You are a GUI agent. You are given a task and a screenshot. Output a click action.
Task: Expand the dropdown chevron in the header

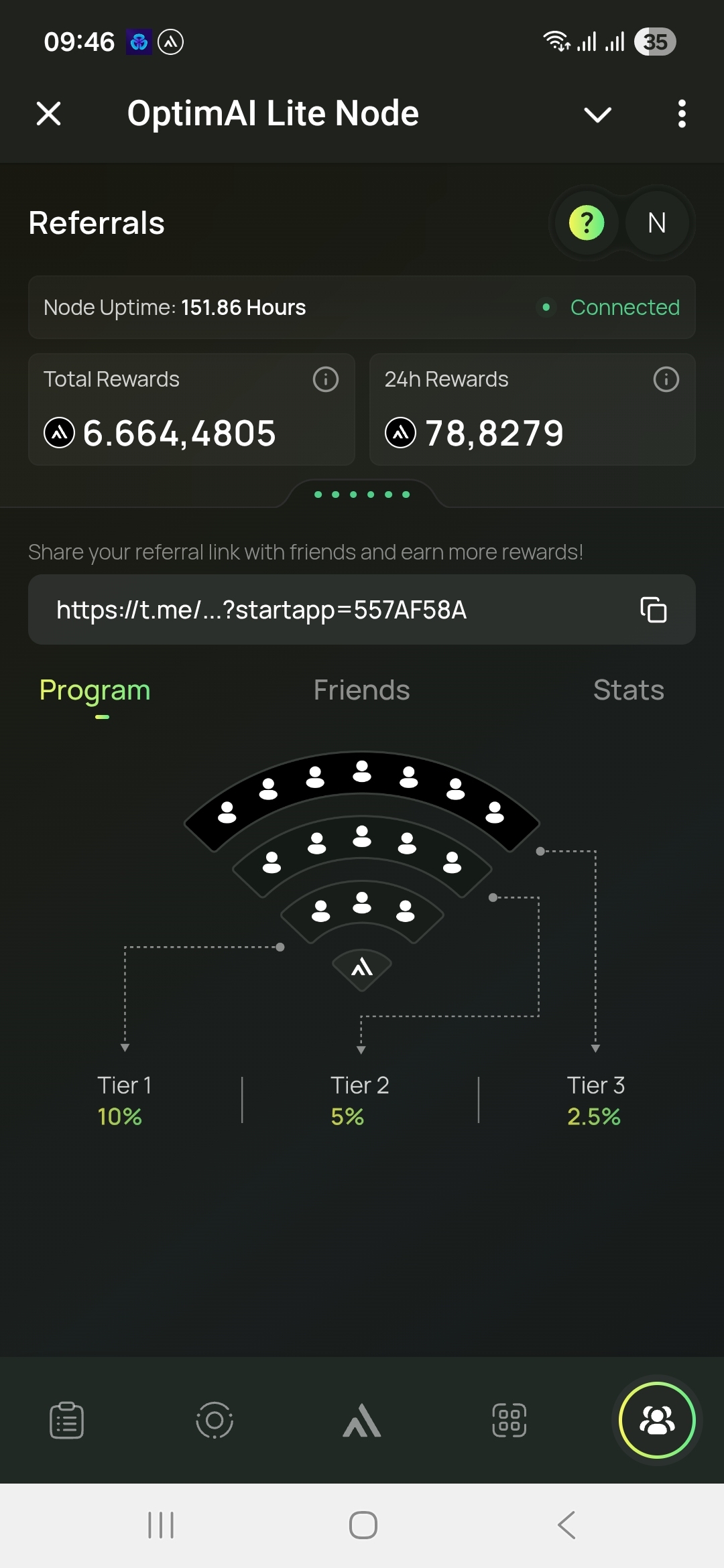pyautogui.click(x=597, y=115)
